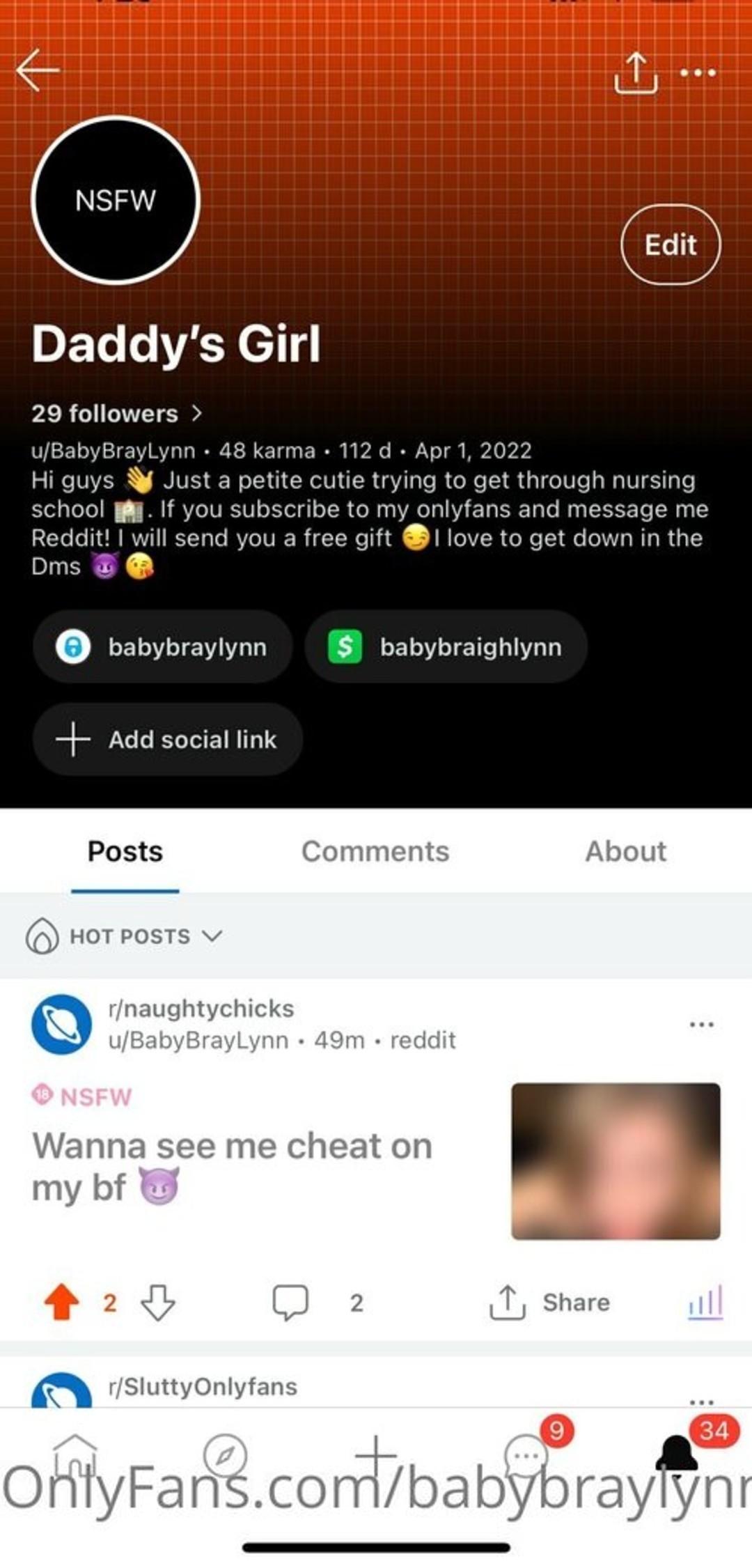Open options for the r/naughtychicks post
Image resolution: width=752 pixels, height=1568 pixels.
coord(701,1024)
